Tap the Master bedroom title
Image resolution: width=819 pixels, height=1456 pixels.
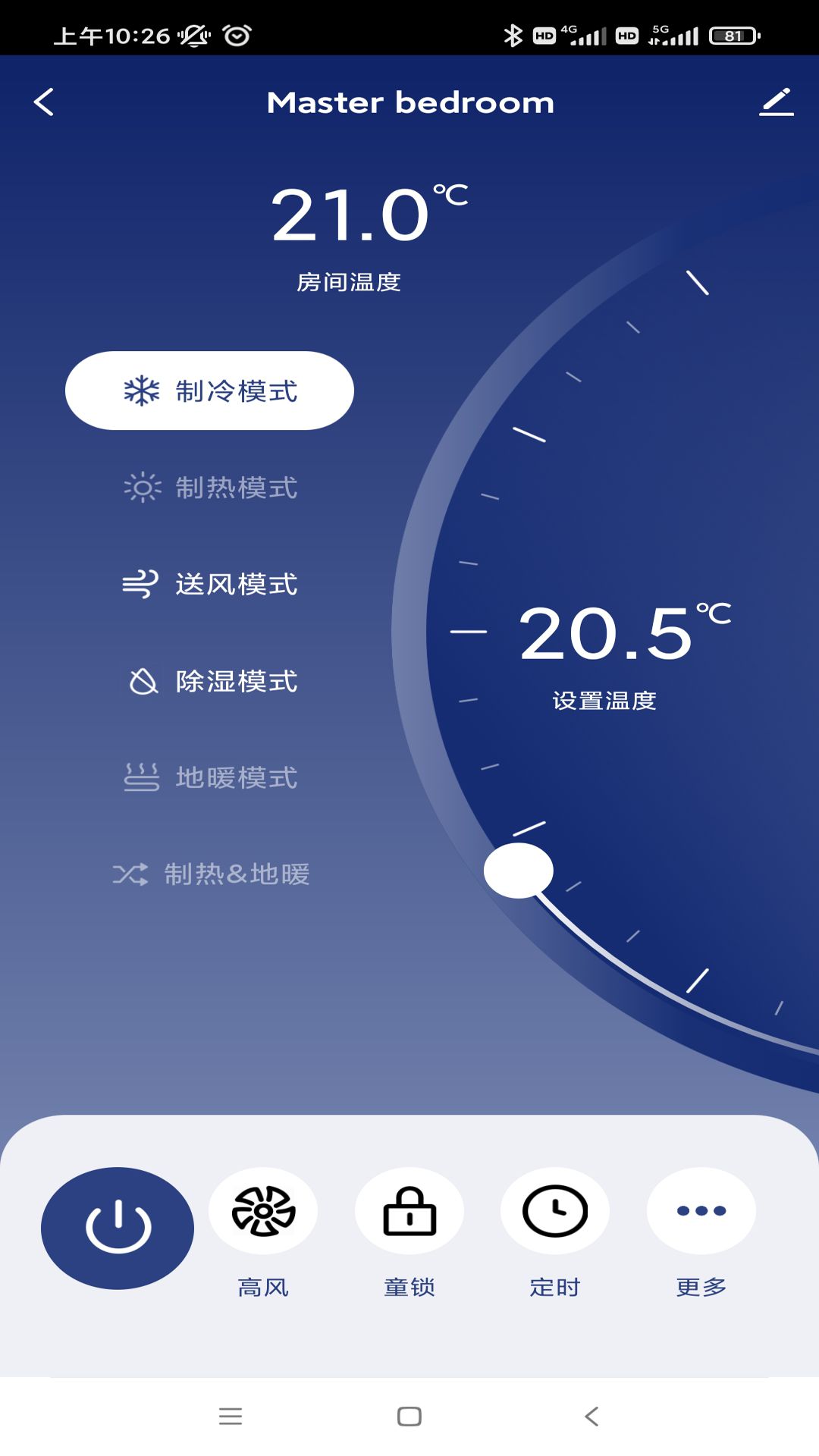tap(409, 102)
